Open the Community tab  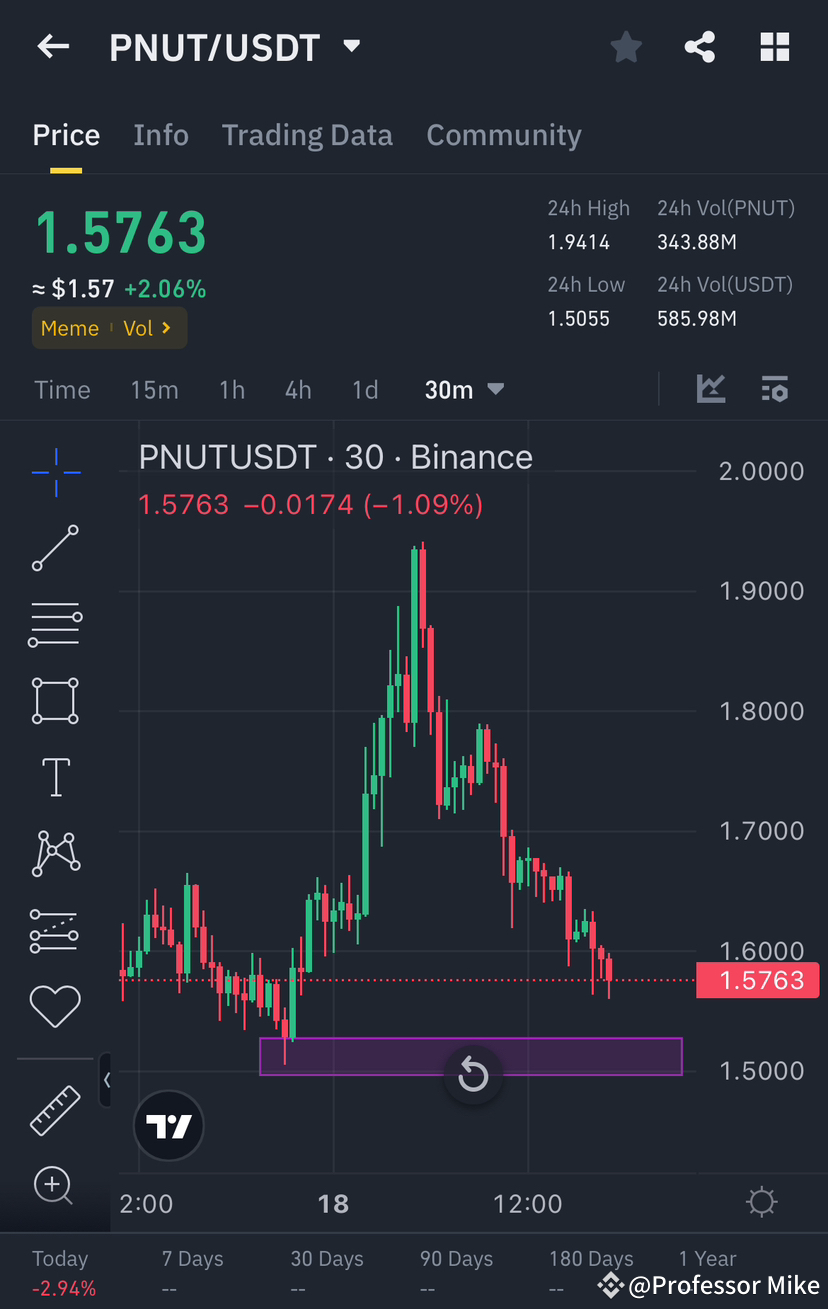[504, 135]
